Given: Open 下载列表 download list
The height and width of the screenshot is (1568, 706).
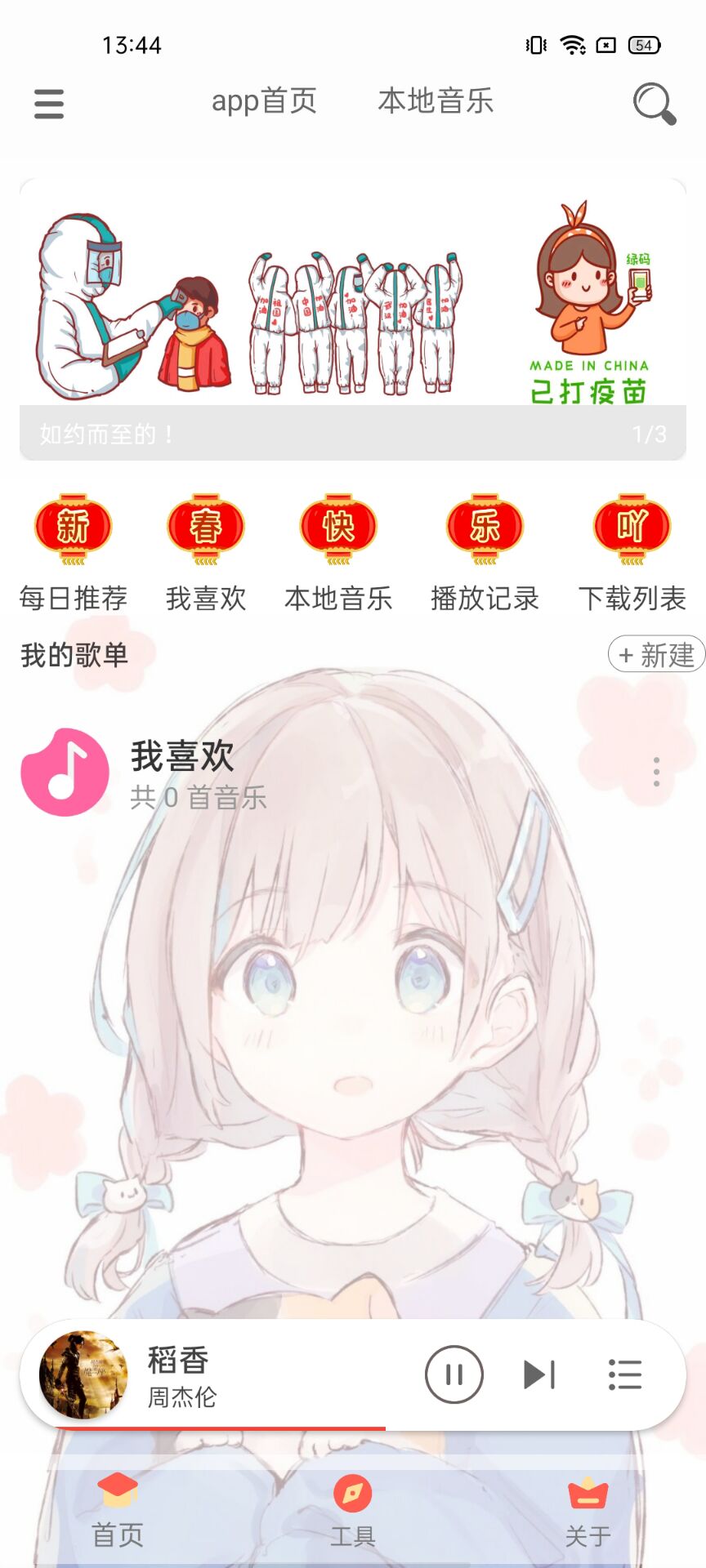Looking at the screenshot, I should point(632,552).
